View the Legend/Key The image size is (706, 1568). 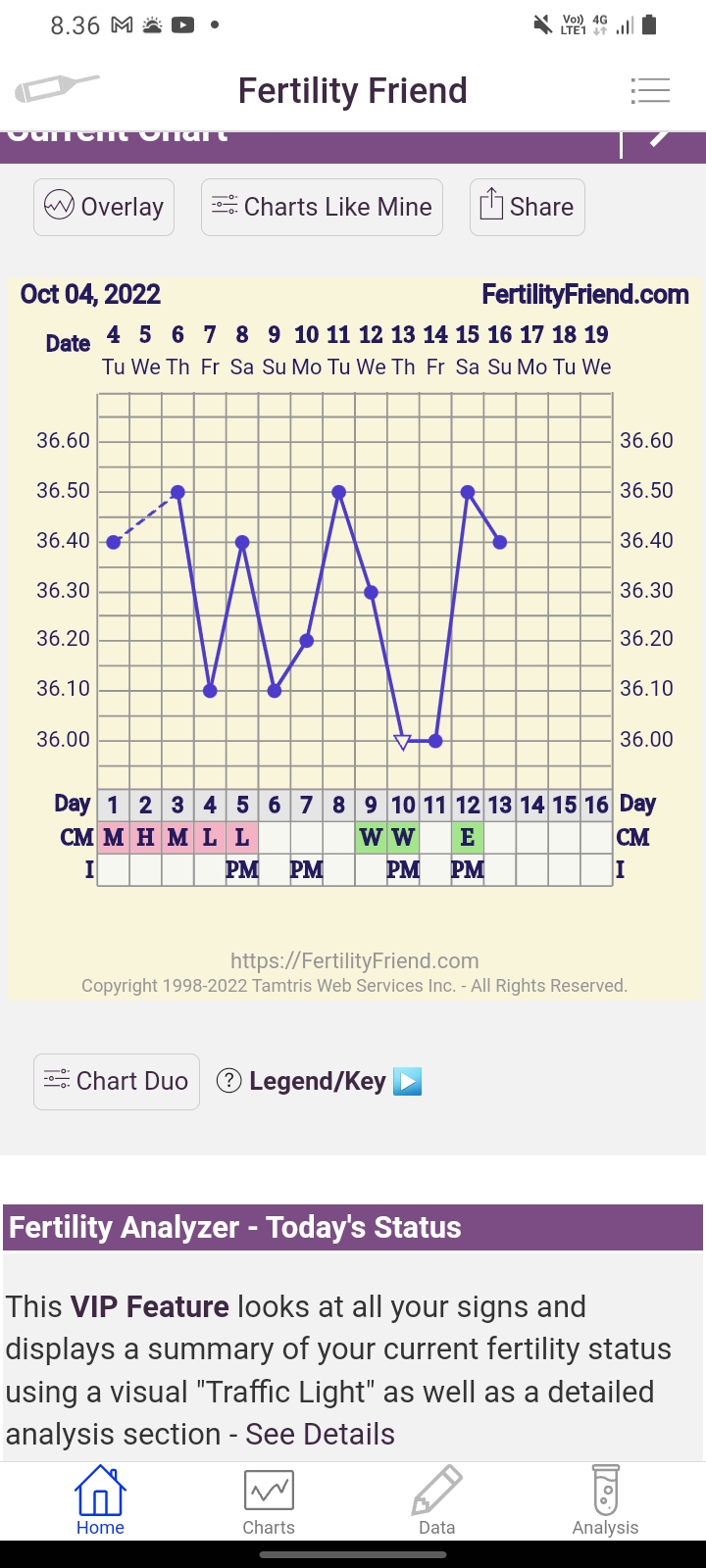click(319, 1081)
